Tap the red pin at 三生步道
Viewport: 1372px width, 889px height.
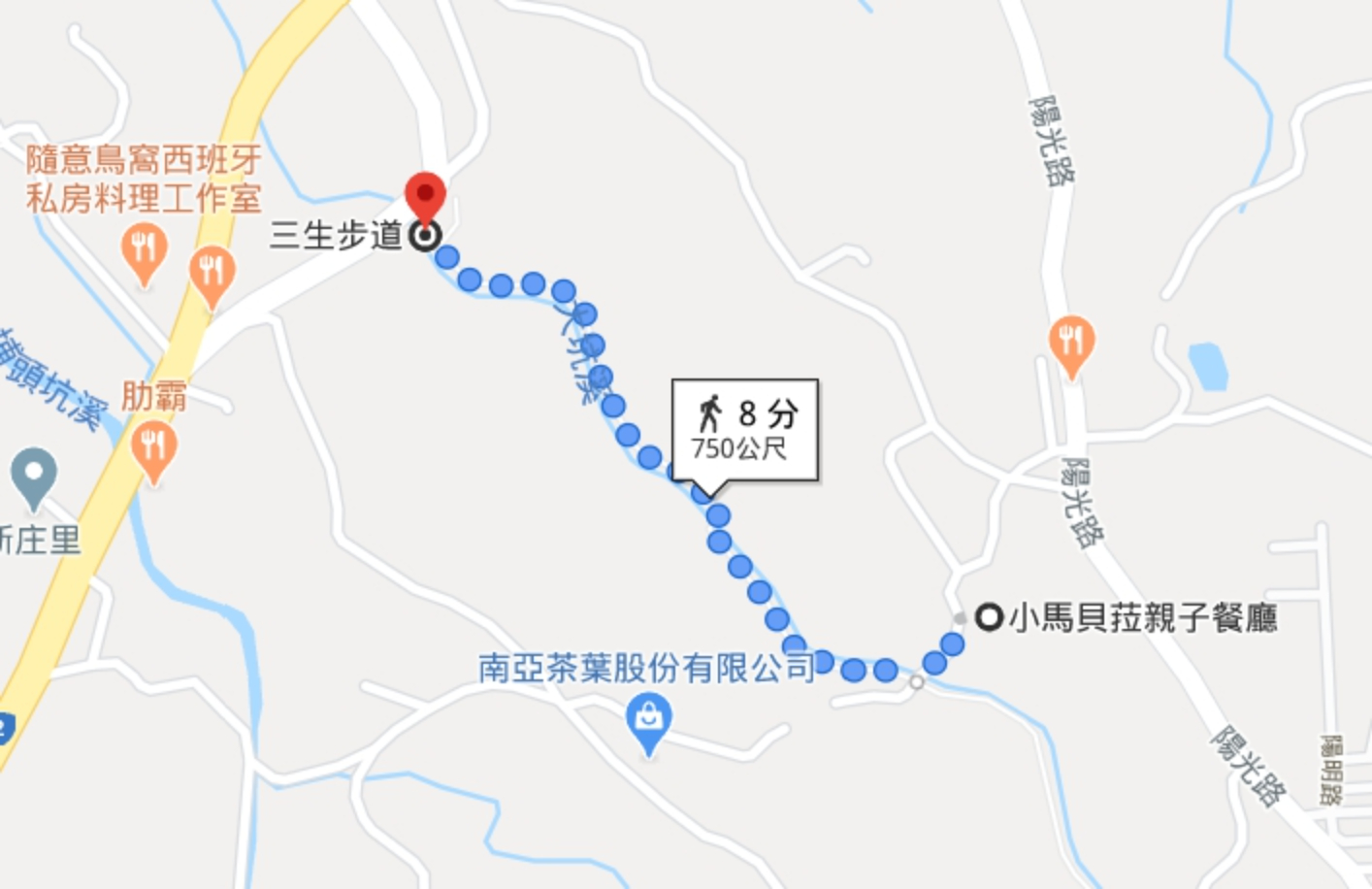(425, 197)
